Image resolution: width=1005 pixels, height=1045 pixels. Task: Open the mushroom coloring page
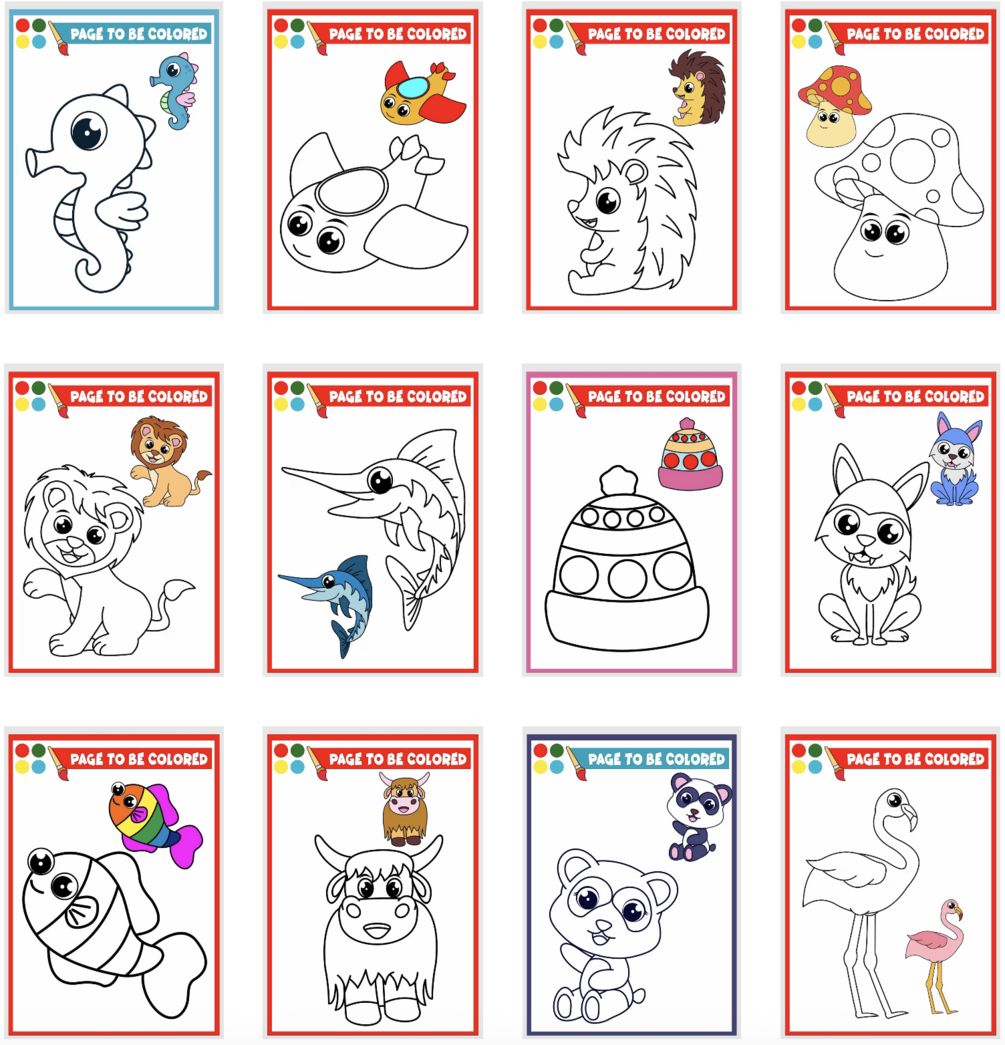892,160
